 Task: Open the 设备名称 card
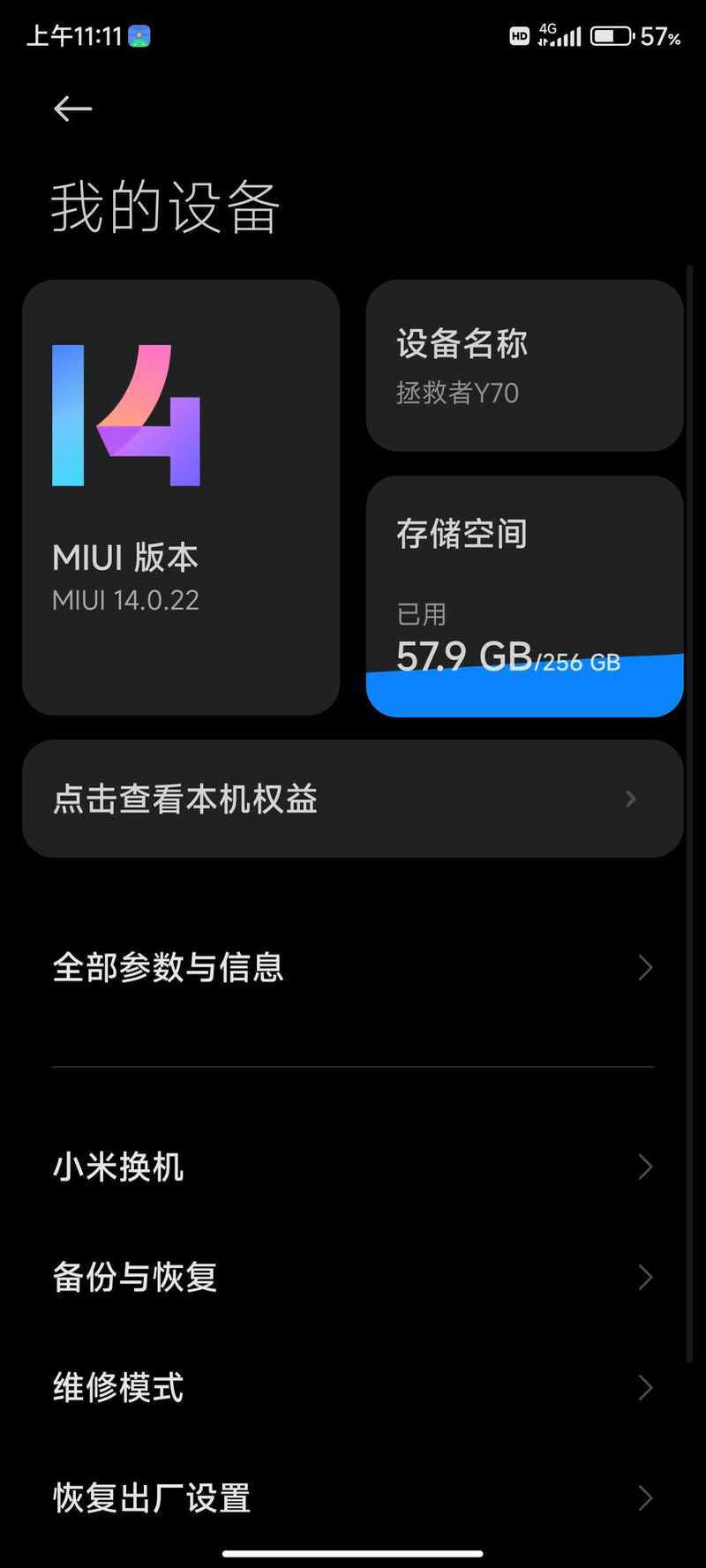click(x=525, y=366)
